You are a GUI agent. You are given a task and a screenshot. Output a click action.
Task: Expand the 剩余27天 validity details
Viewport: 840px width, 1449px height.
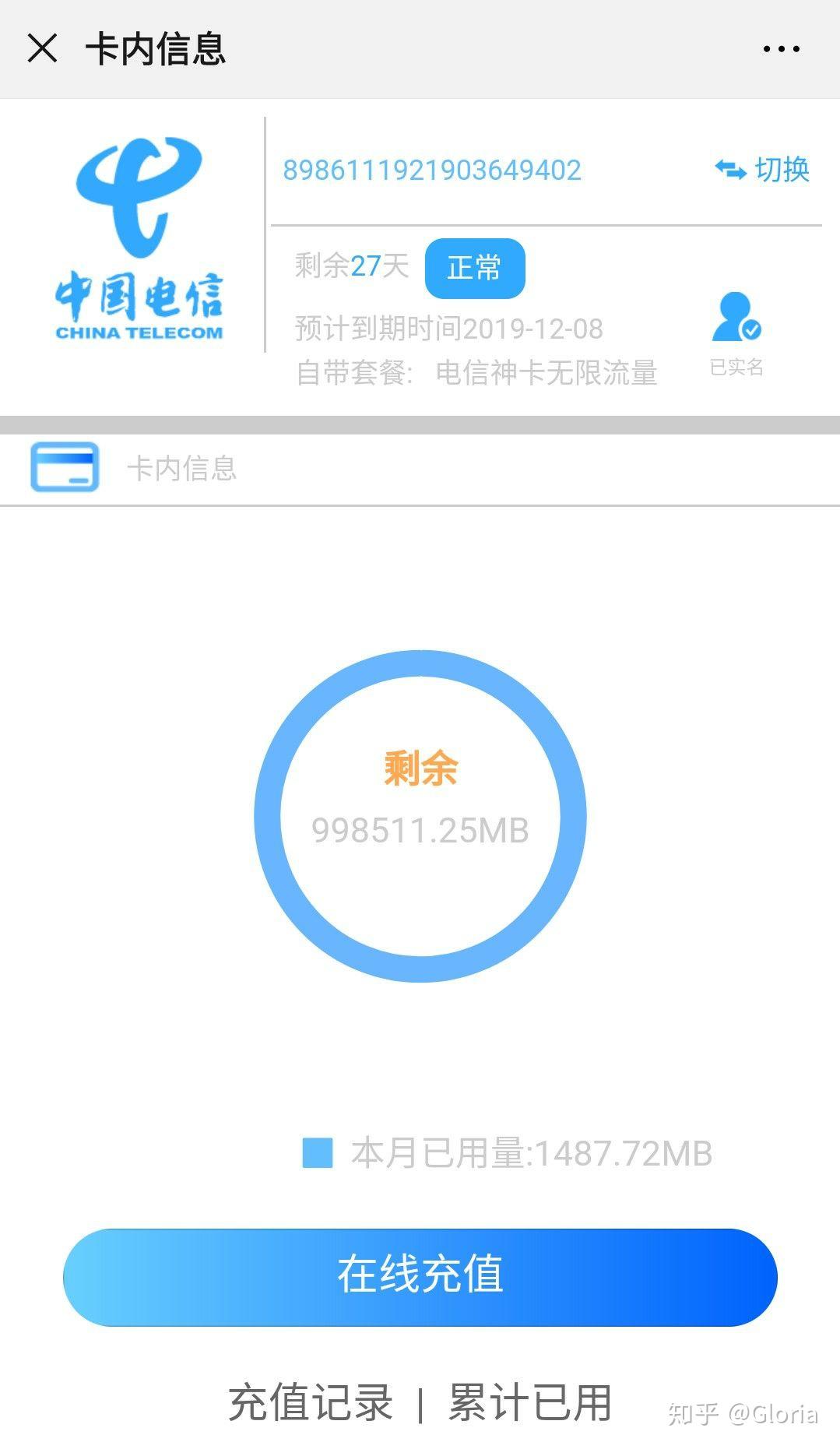tap(350, 265)
